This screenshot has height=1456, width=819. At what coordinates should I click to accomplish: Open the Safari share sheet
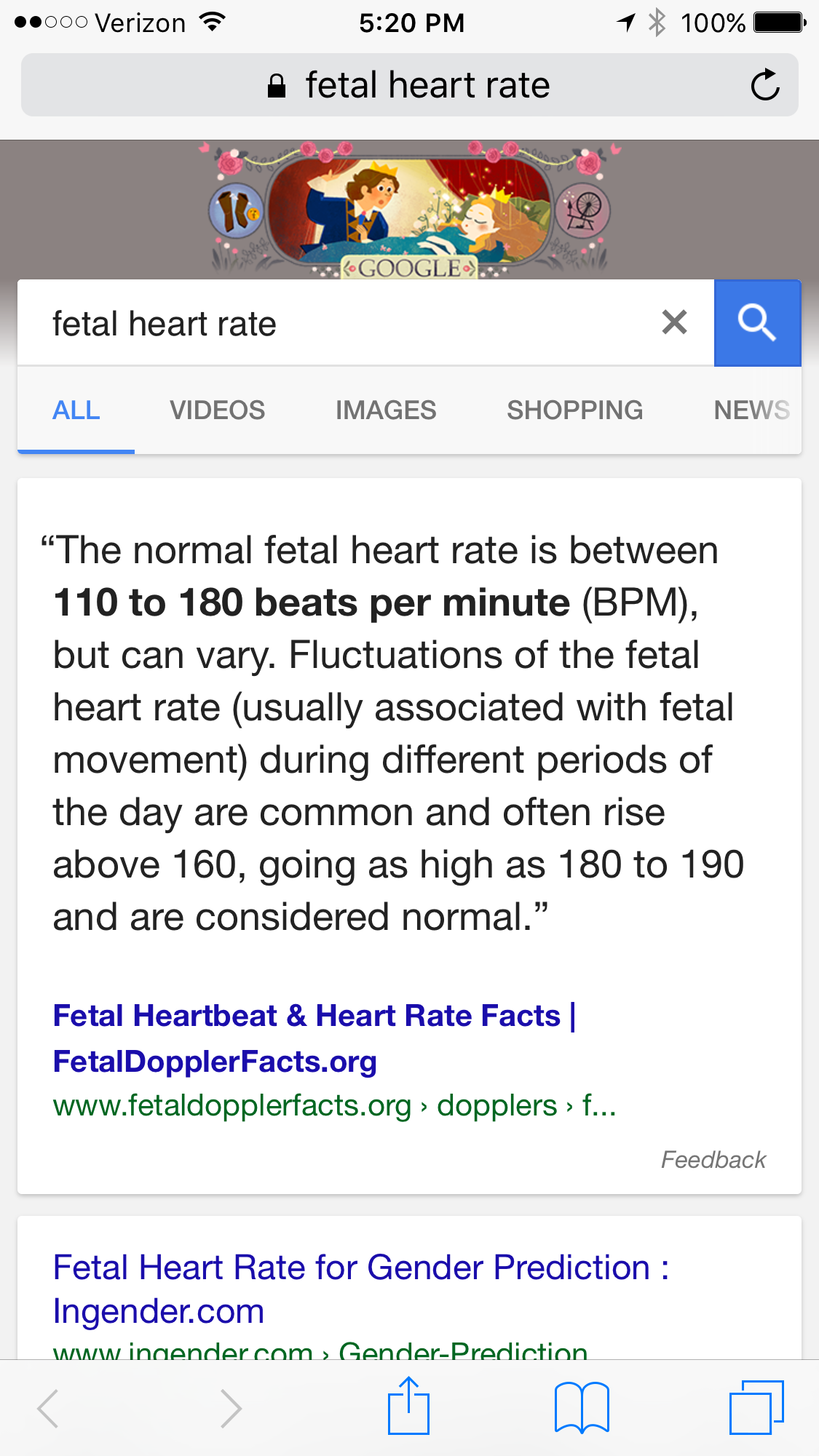point(408,1406)
